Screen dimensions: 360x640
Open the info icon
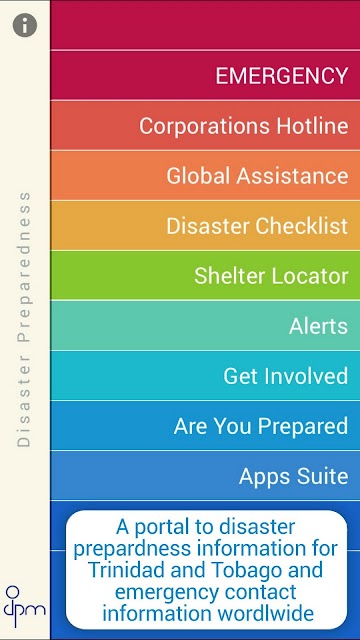pos(25,25)
